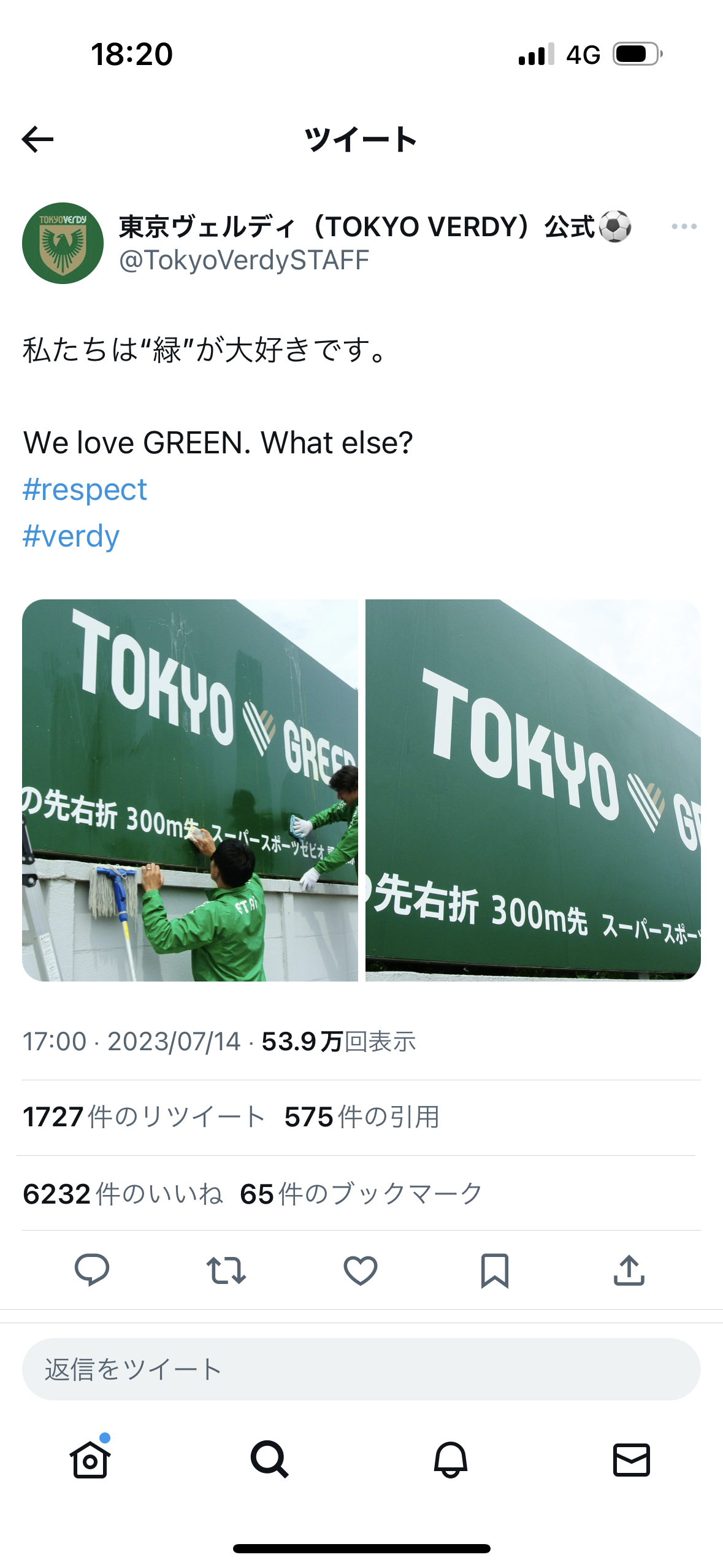Switch to the Home tab
Screen dimensions: 723x1568
coord(91,1459)
